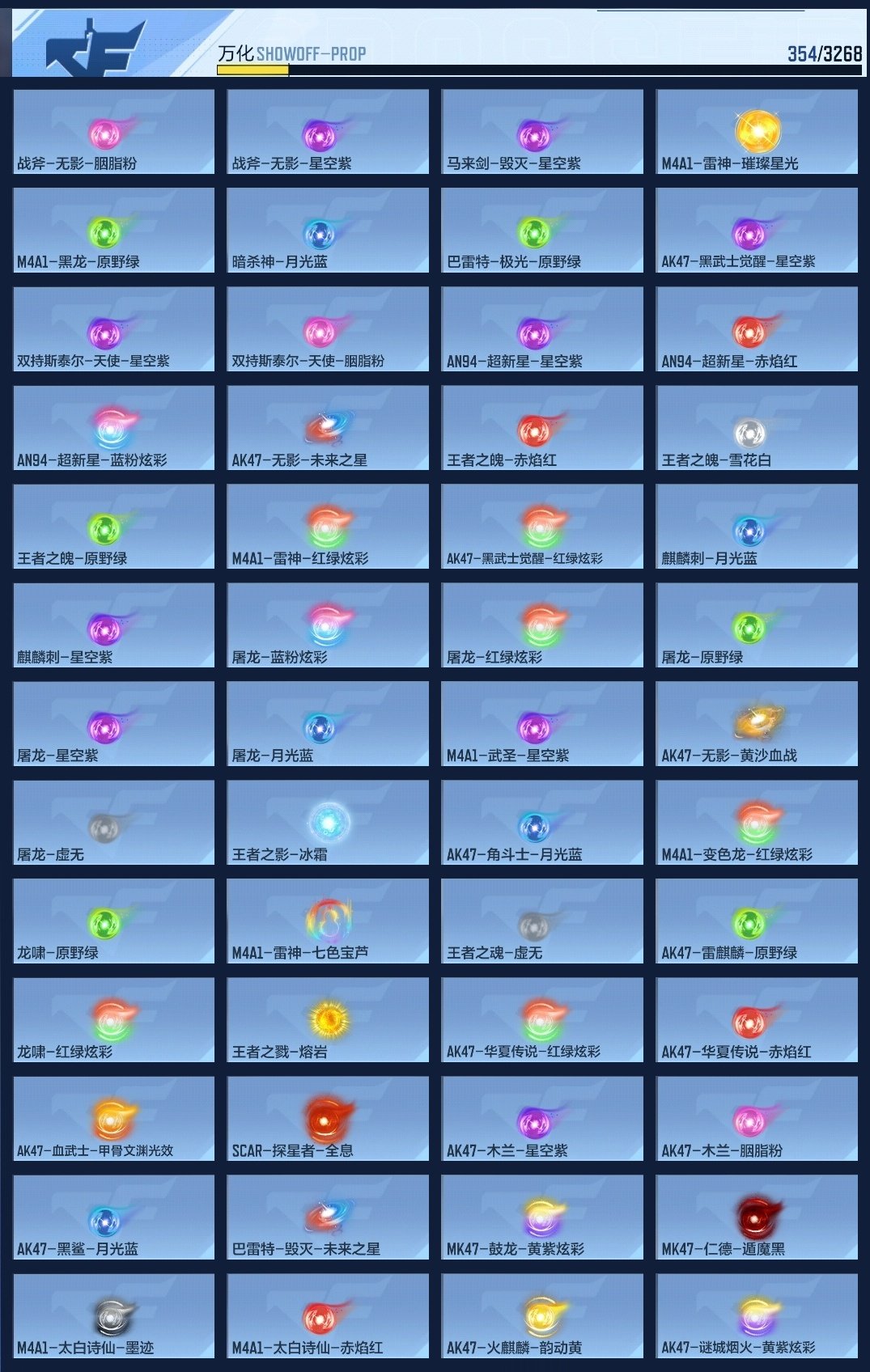Select the M4A1-雷神-璀璨星光 golden orb
The height and width of the screenshot is (1372, 870).
(758, 129)
